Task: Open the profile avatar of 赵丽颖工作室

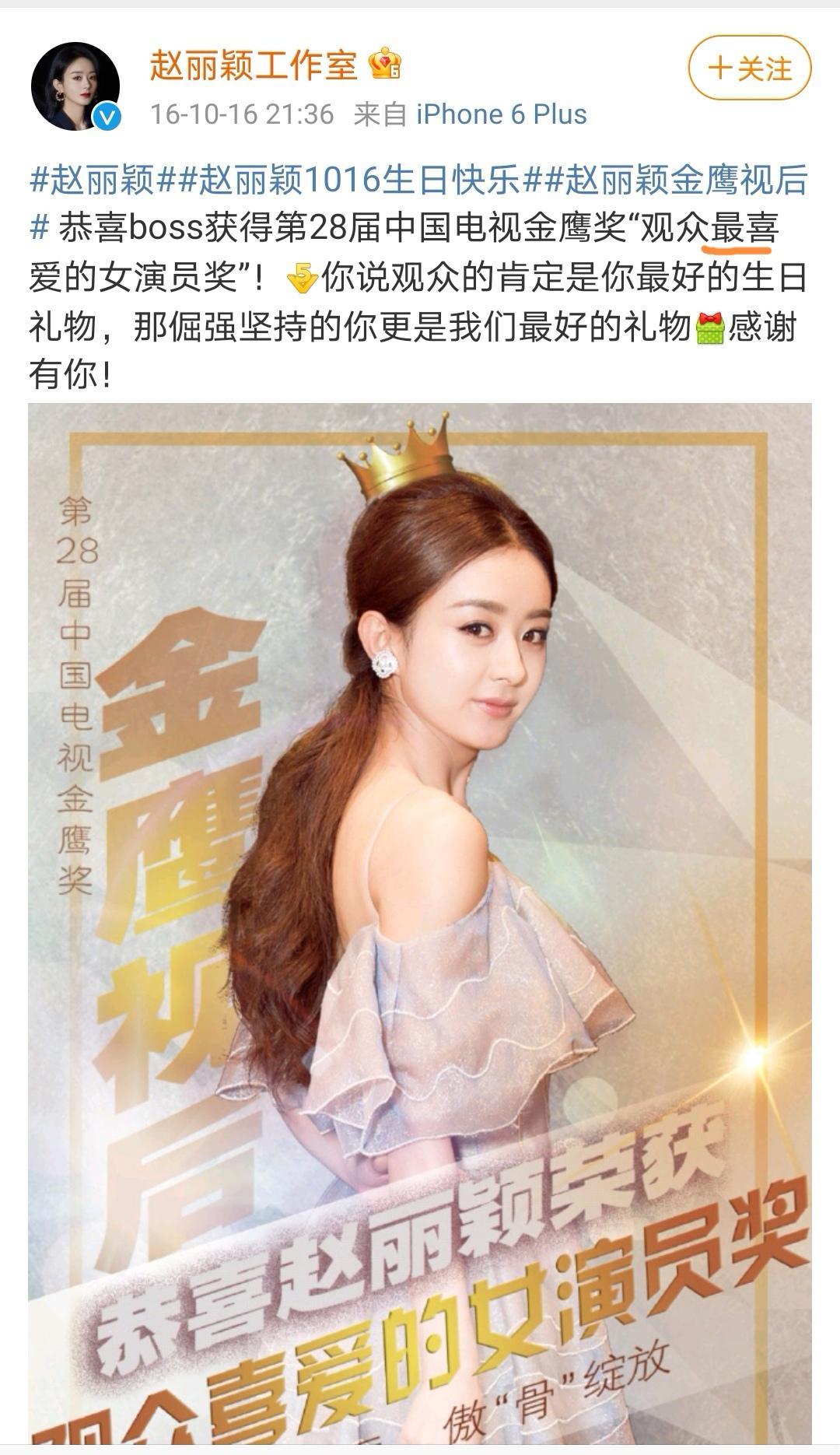Action: point(75,86)
